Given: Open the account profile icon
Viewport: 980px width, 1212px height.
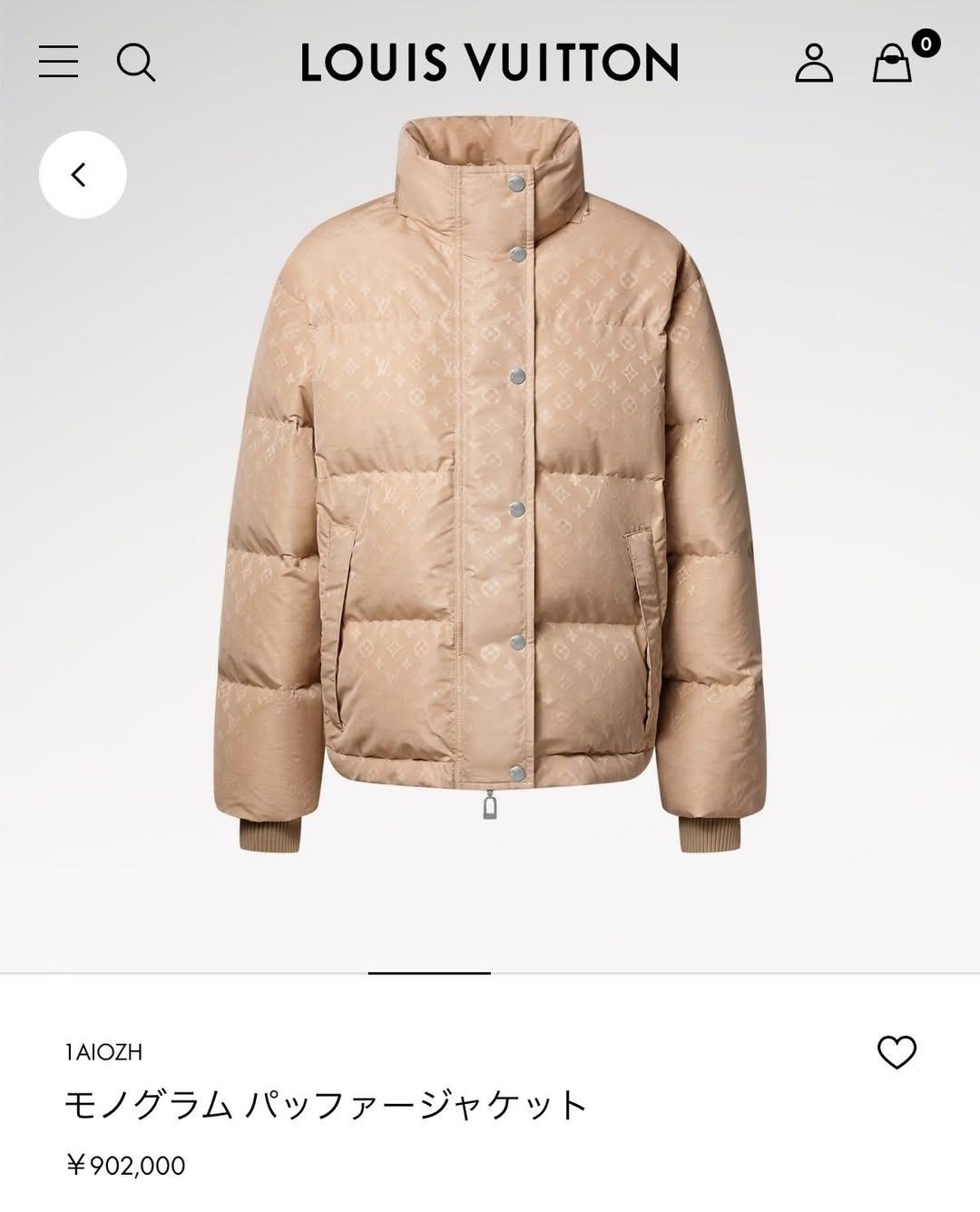Looking at the screenshot, I should (814, 63).
